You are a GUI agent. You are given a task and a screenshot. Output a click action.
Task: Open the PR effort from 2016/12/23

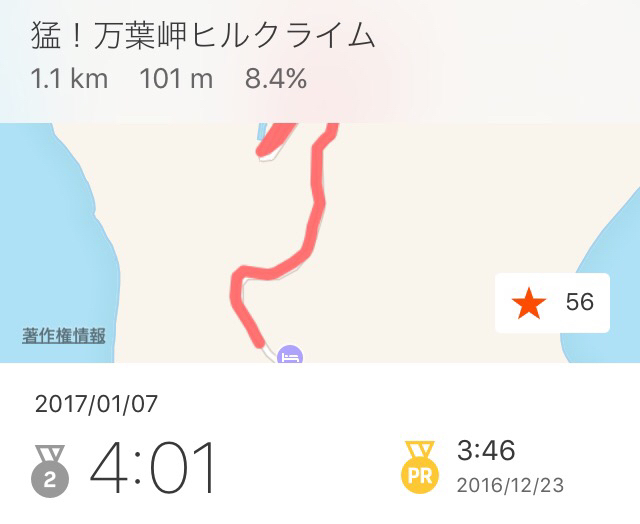point(484,466)
